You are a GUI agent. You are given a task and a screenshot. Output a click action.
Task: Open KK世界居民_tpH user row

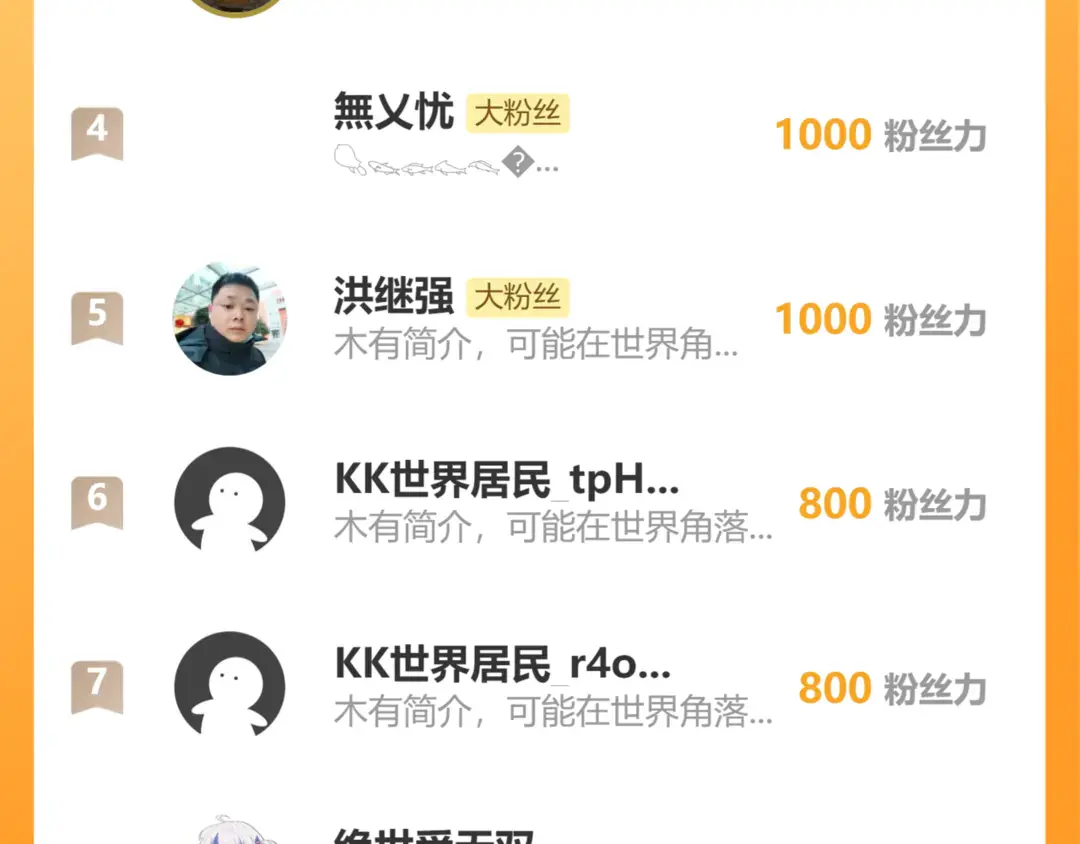pos(539,503)
